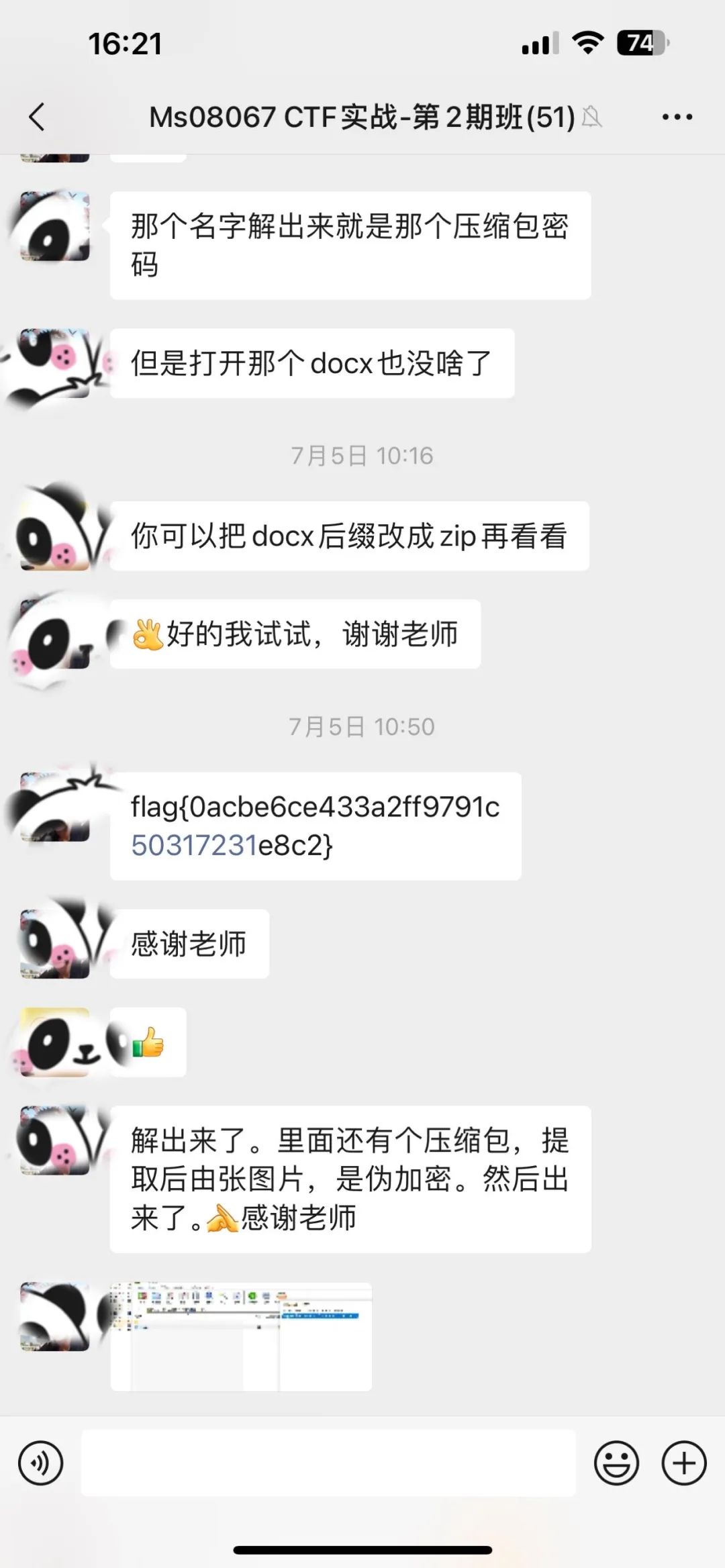Tap the number link 50317231 in flag message
The image size is (725, 1568).
coord(194,846)
